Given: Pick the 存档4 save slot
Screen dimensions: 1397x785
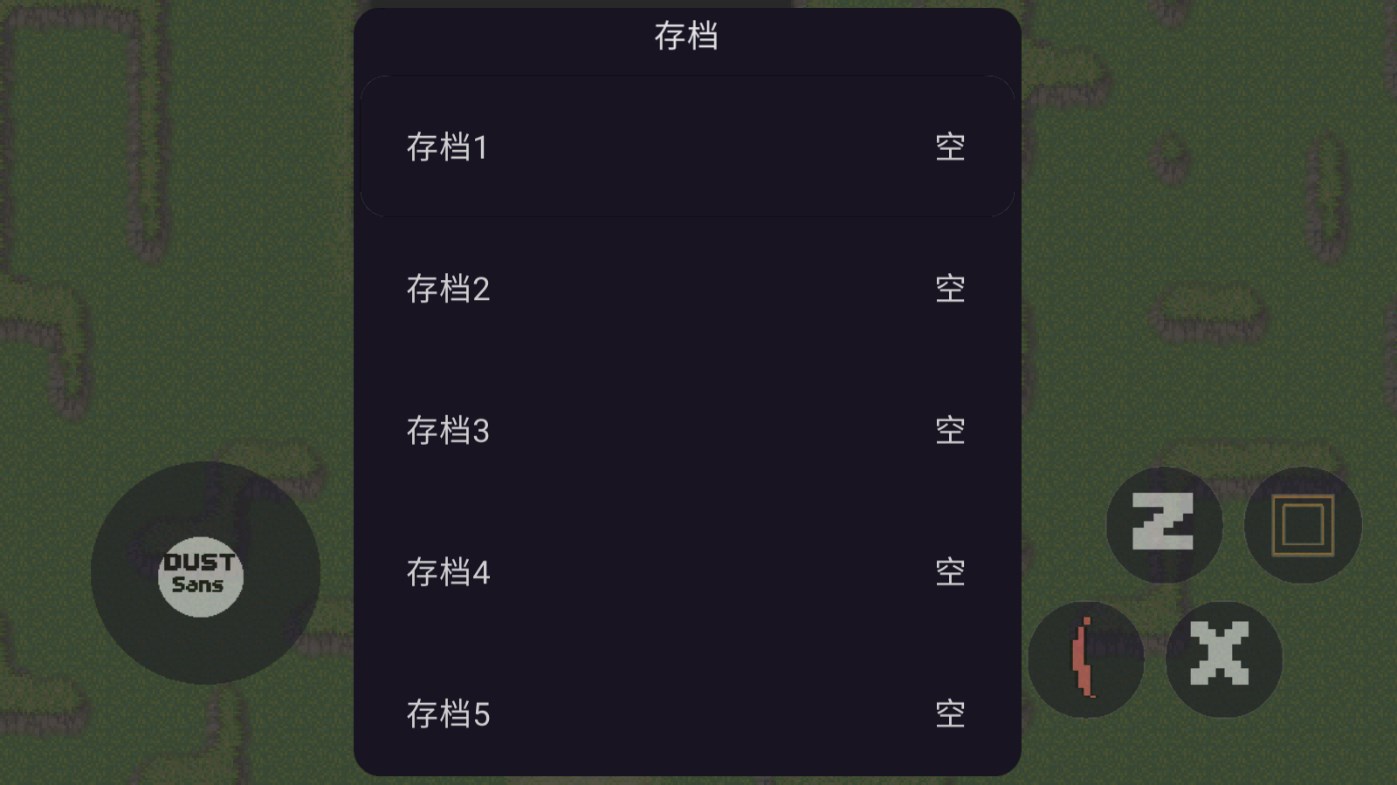Looking at the screenshot, I should click(x=687, y=573).
